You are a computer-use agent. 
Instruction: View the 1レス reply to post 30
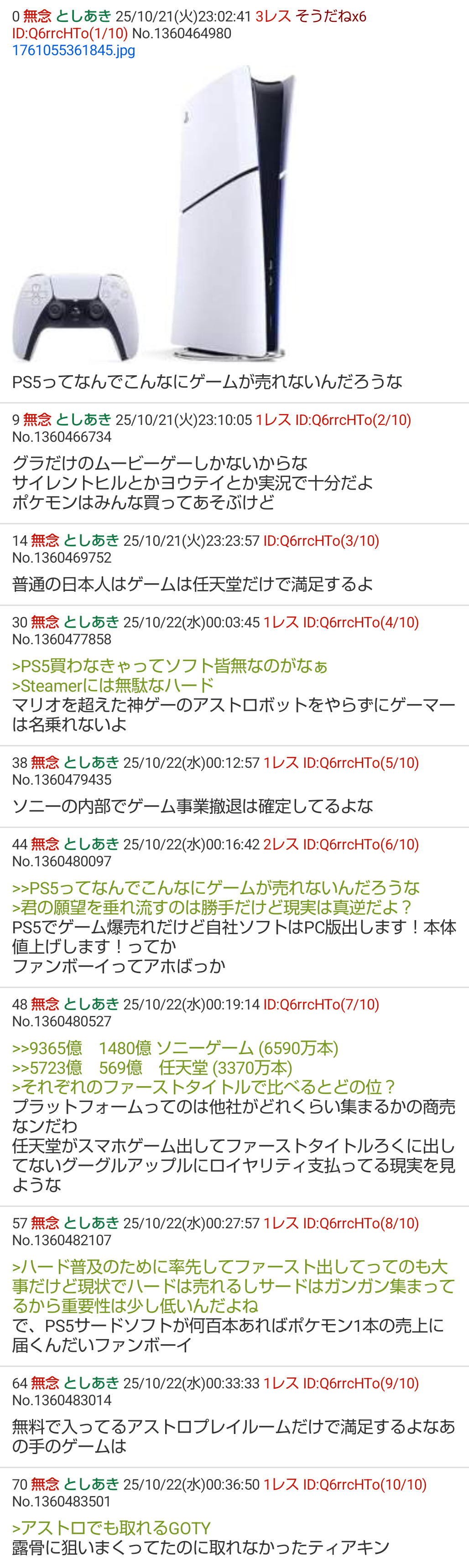coord(281,622)
